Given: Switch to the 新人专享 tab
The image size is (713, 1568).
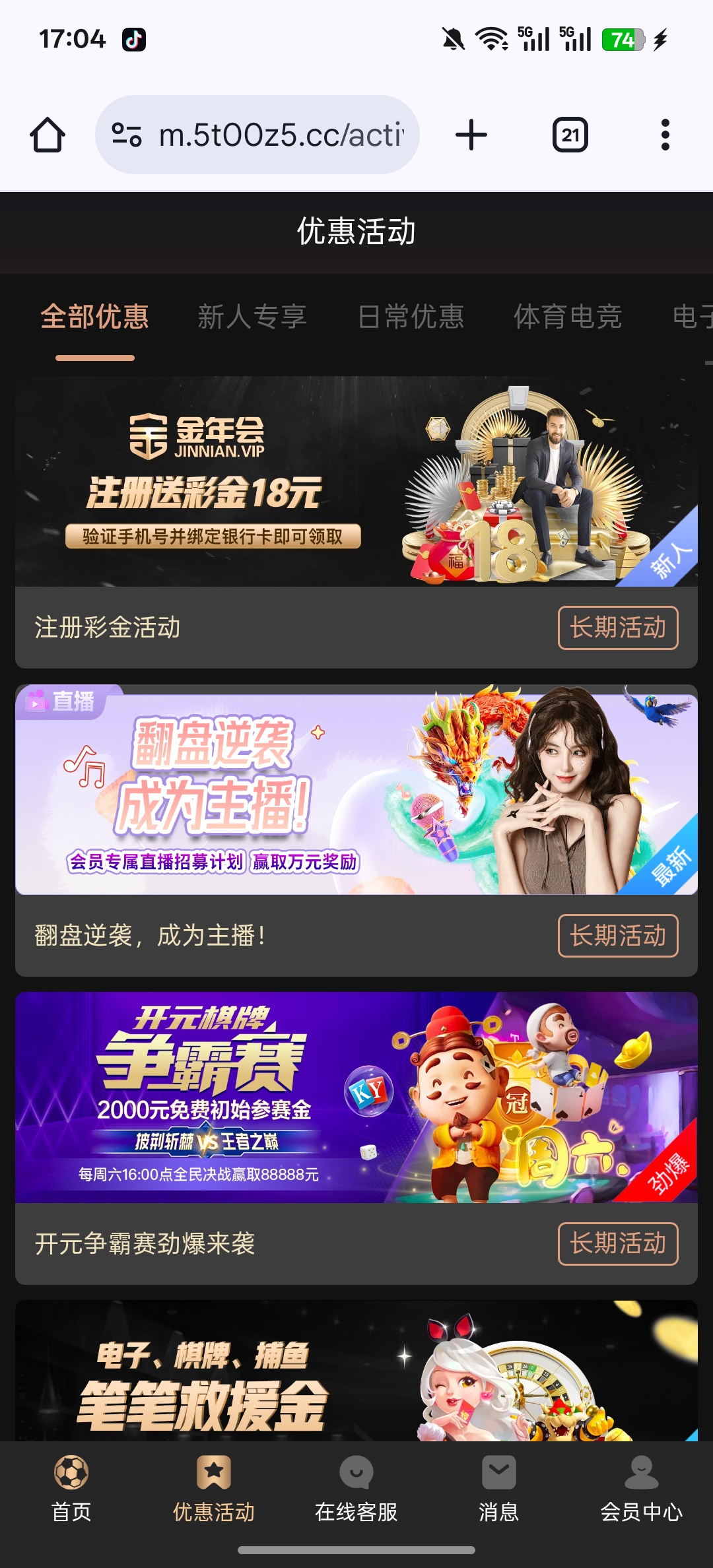Looking at the screenshot, I should (x=252, y=317).
